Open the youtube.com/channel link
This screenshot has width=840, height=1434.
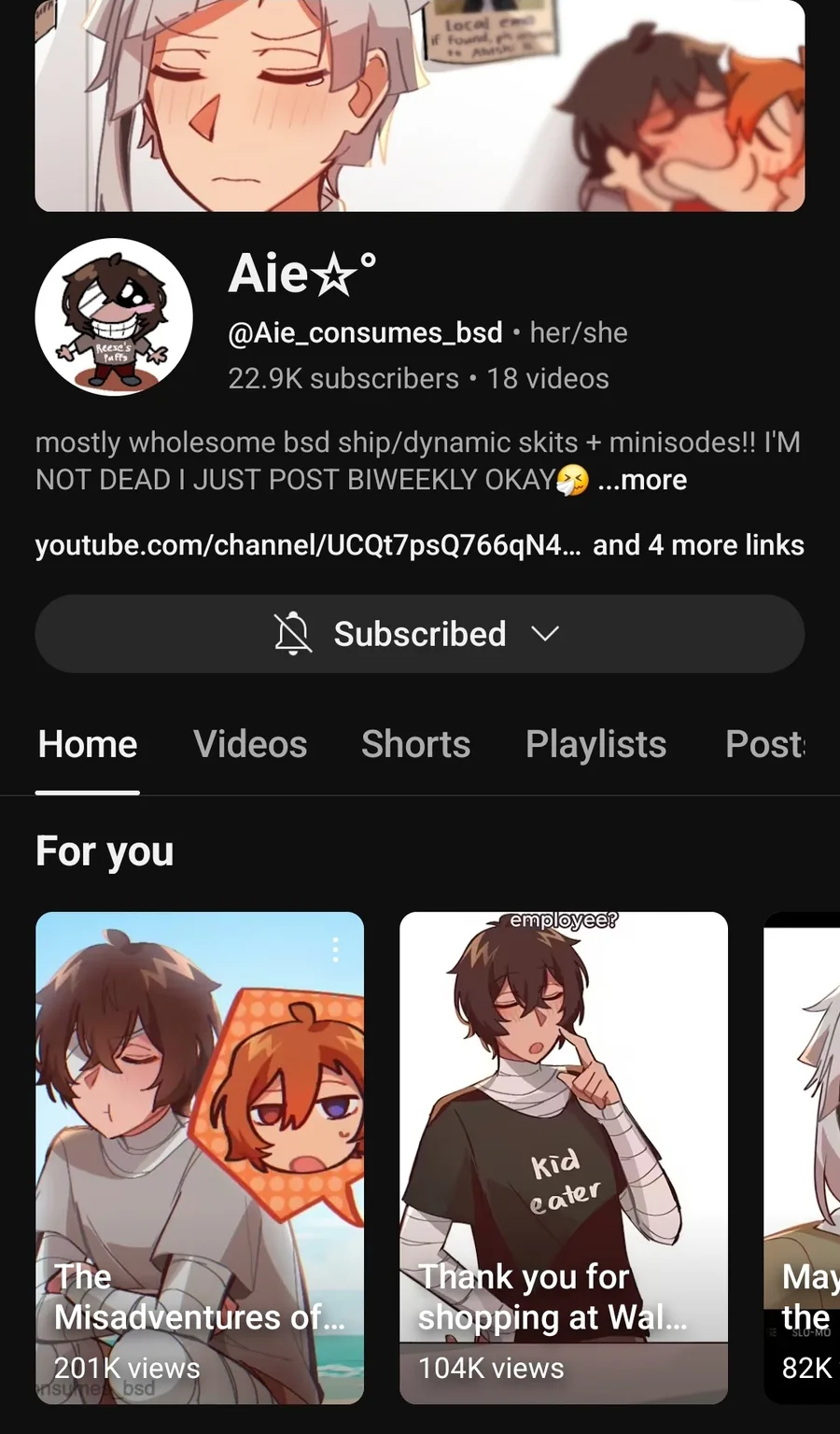(307, 545)
